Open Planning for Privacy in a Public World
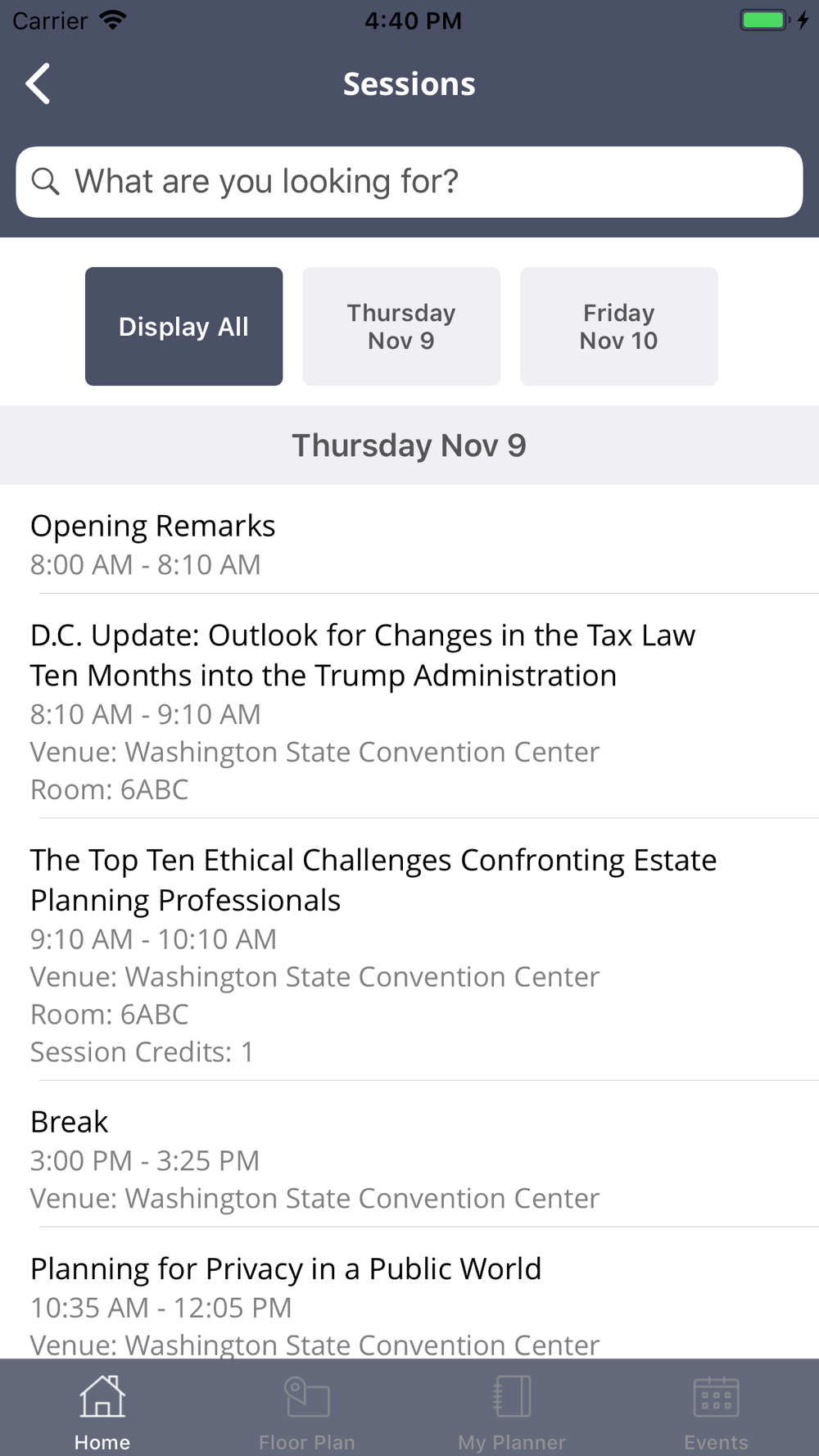The image size is (819, 1456). click(409, 1294)
